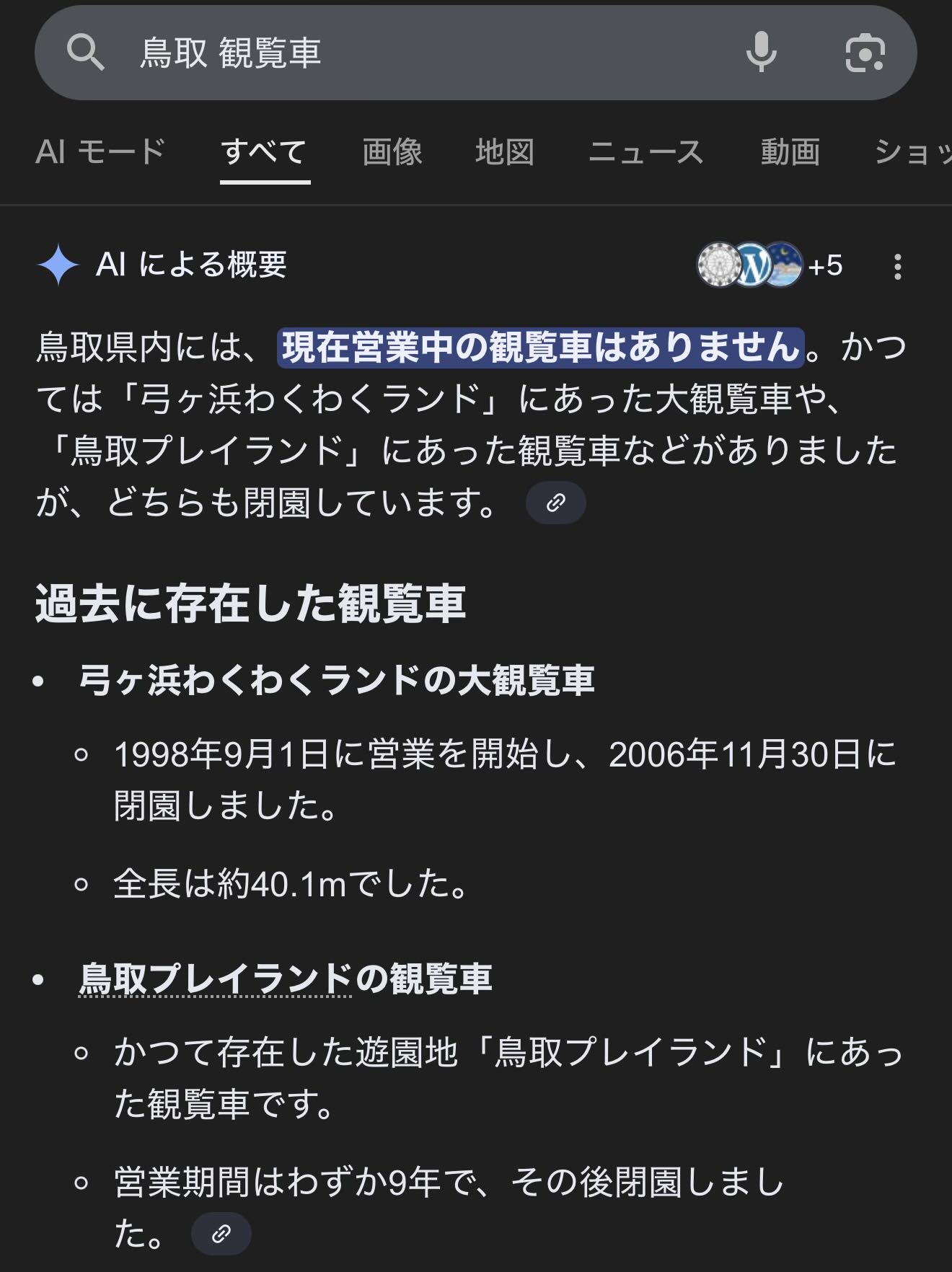Switch to AI モード tab
The width and height of the screenshot is (952, 1272).
[x=100, y=152]
